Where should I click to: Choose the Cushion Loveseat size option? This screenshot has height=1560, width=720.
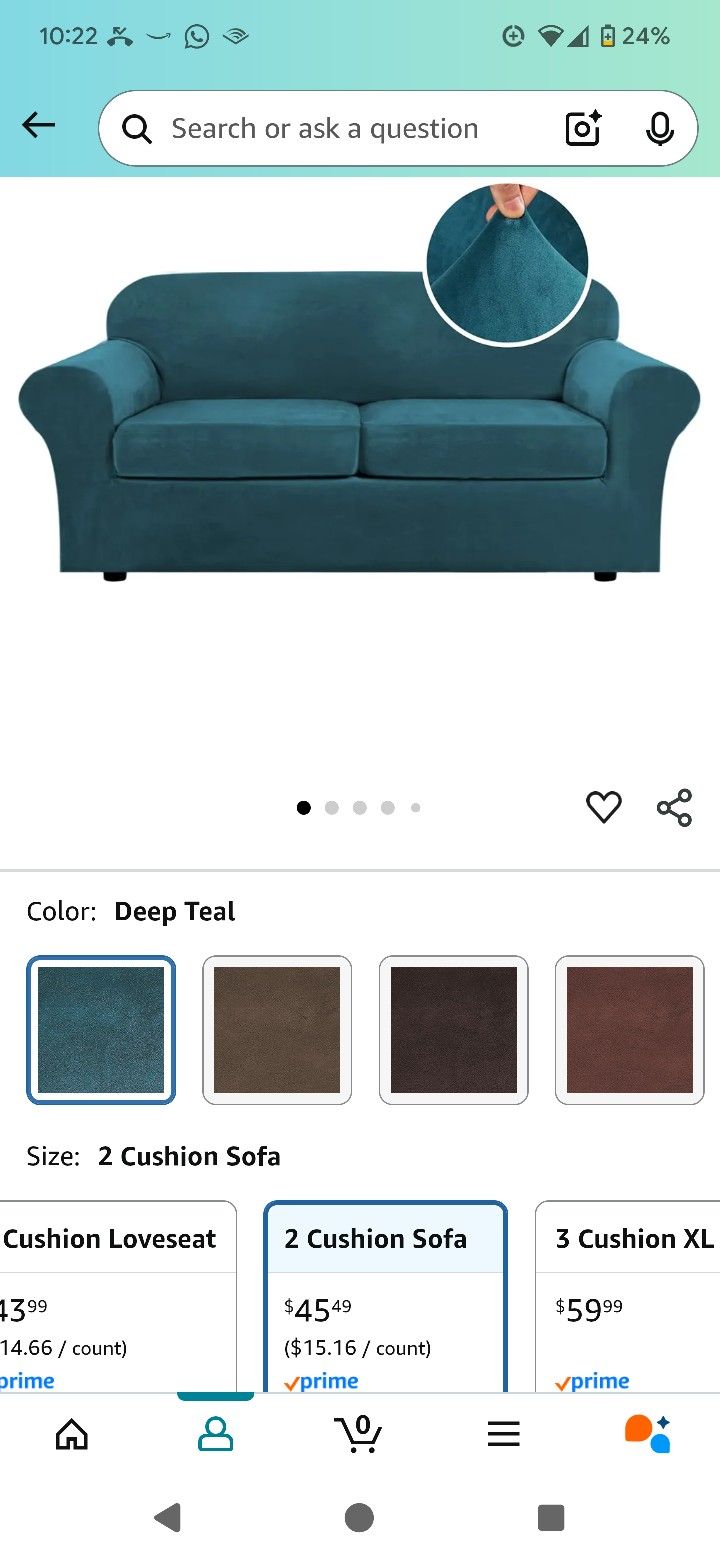[115, 1295]
